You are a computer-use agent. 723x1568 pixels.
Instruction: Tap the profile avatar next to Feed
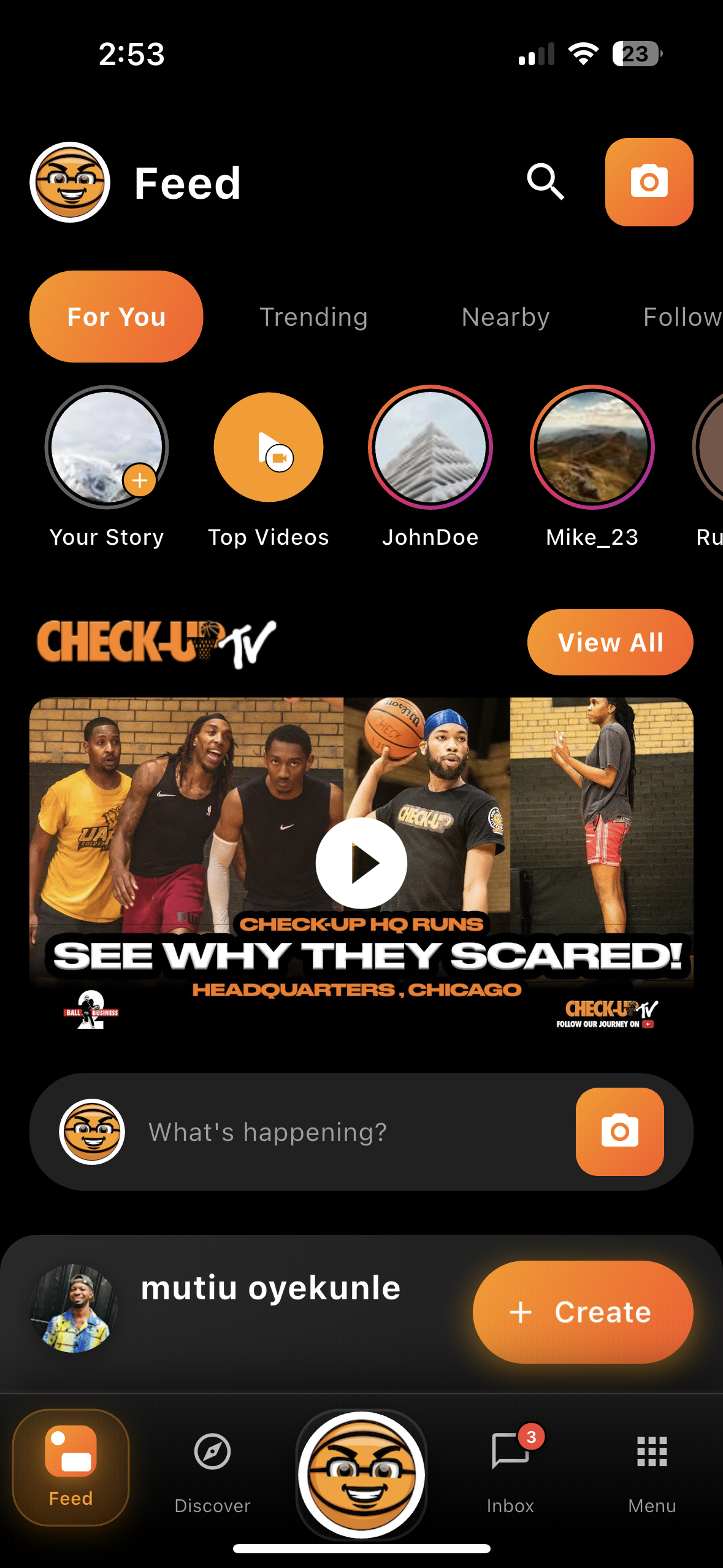(x=70, y=182)
